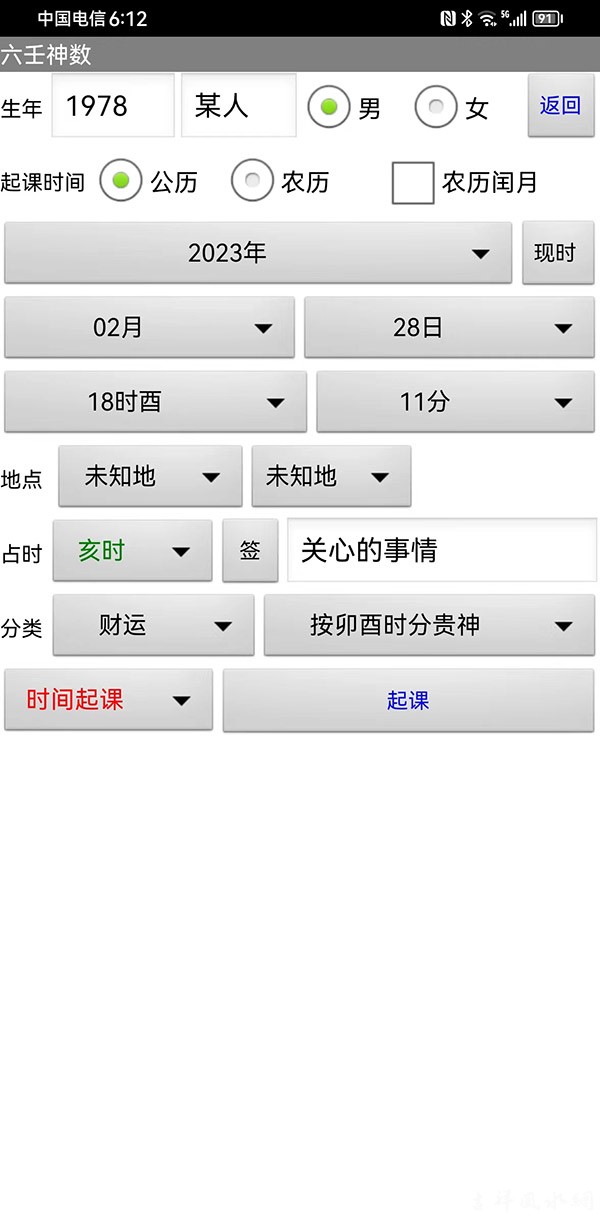This screenshot has width=600, height=1224.
Task: Open the 02月 month dropdown
Action: (150, 327)
